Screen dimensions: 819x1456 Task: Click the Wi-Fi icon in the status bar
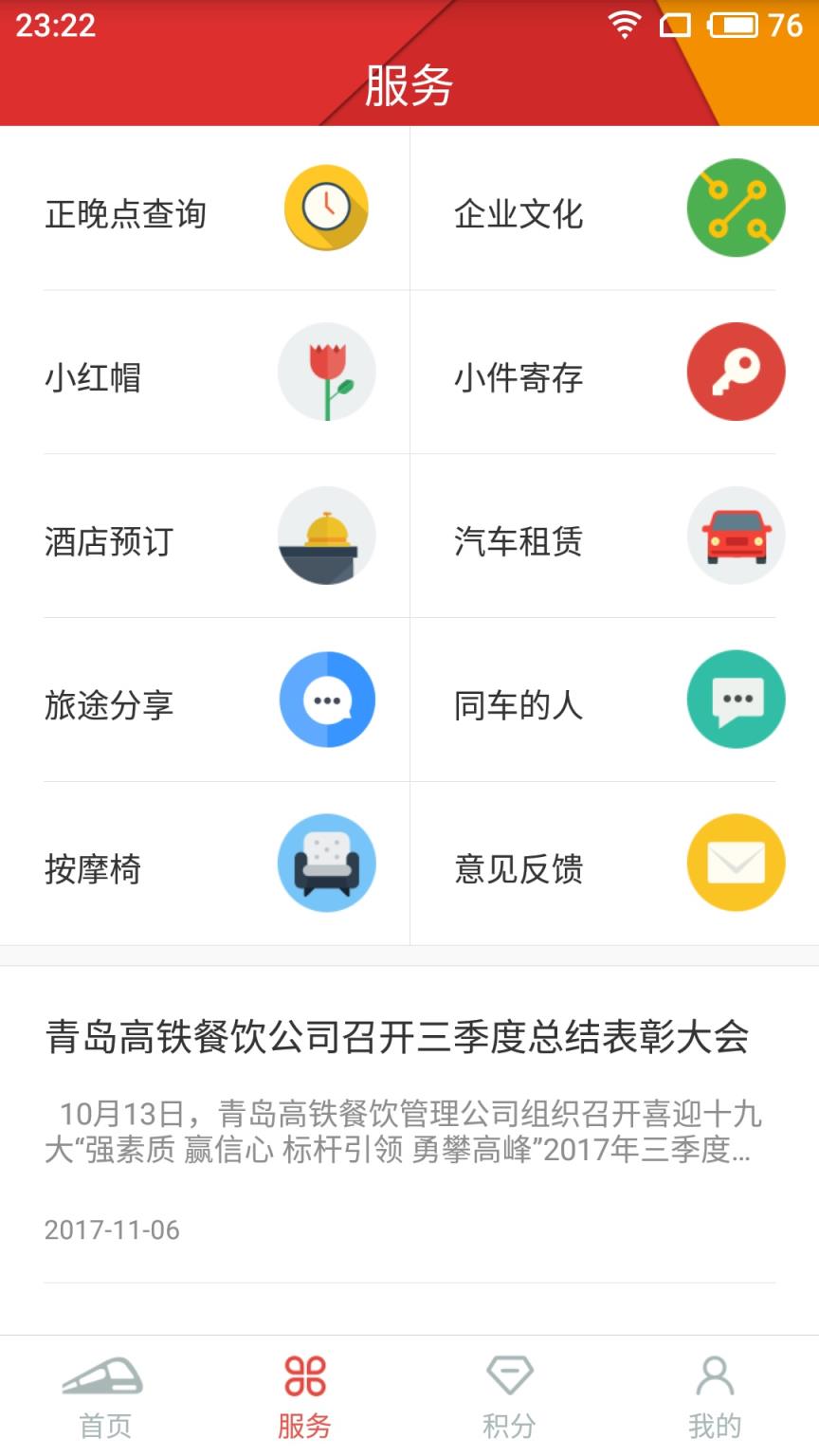[625, 27]
